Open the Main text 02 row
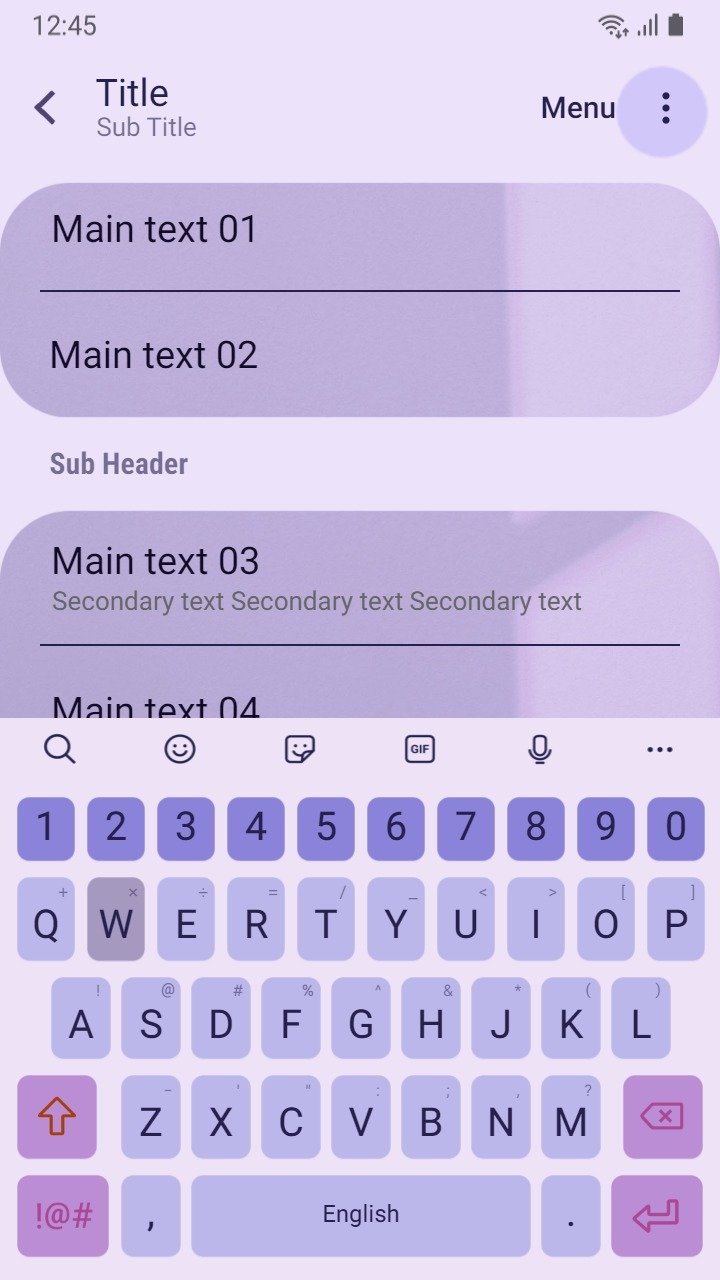 360,354
